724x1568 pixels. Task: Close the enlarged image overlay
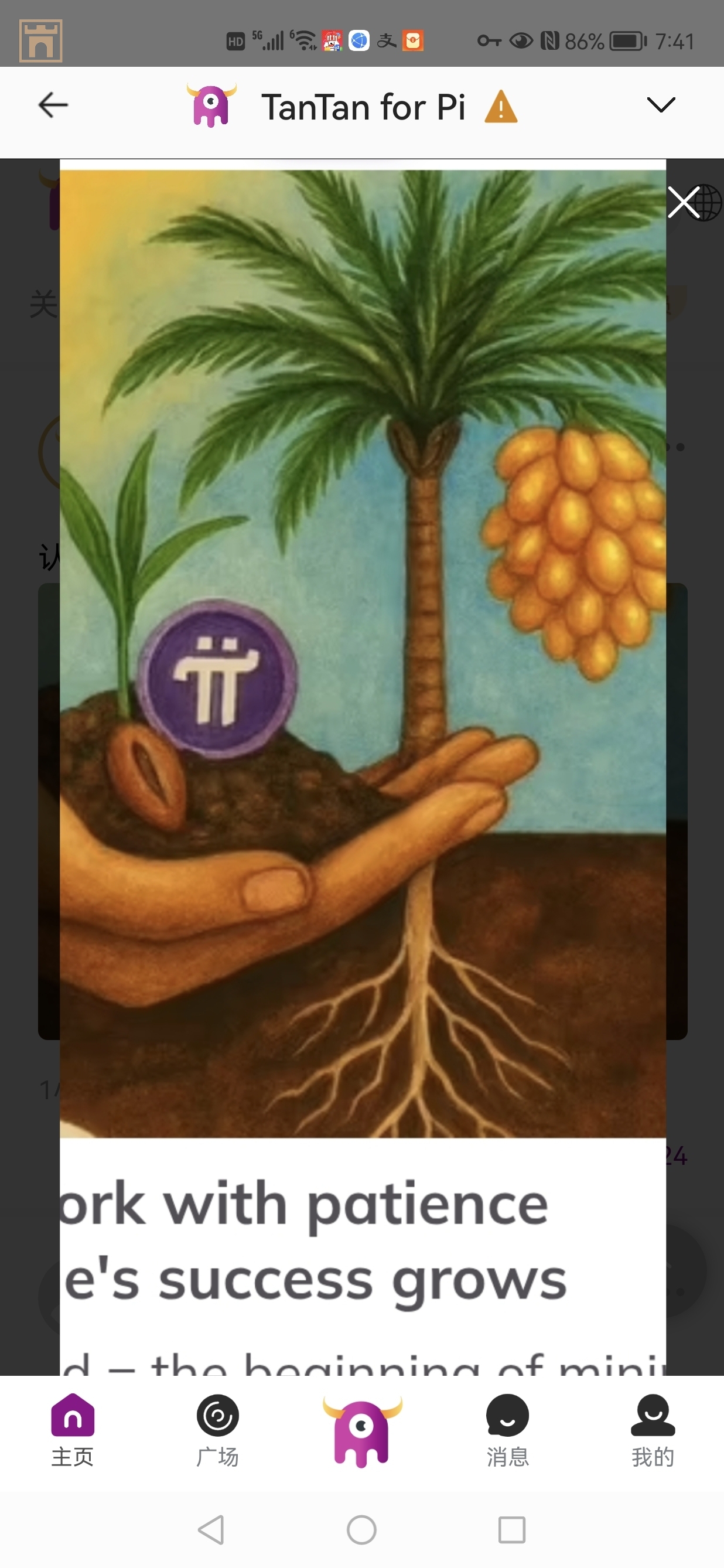pos(683,202)
